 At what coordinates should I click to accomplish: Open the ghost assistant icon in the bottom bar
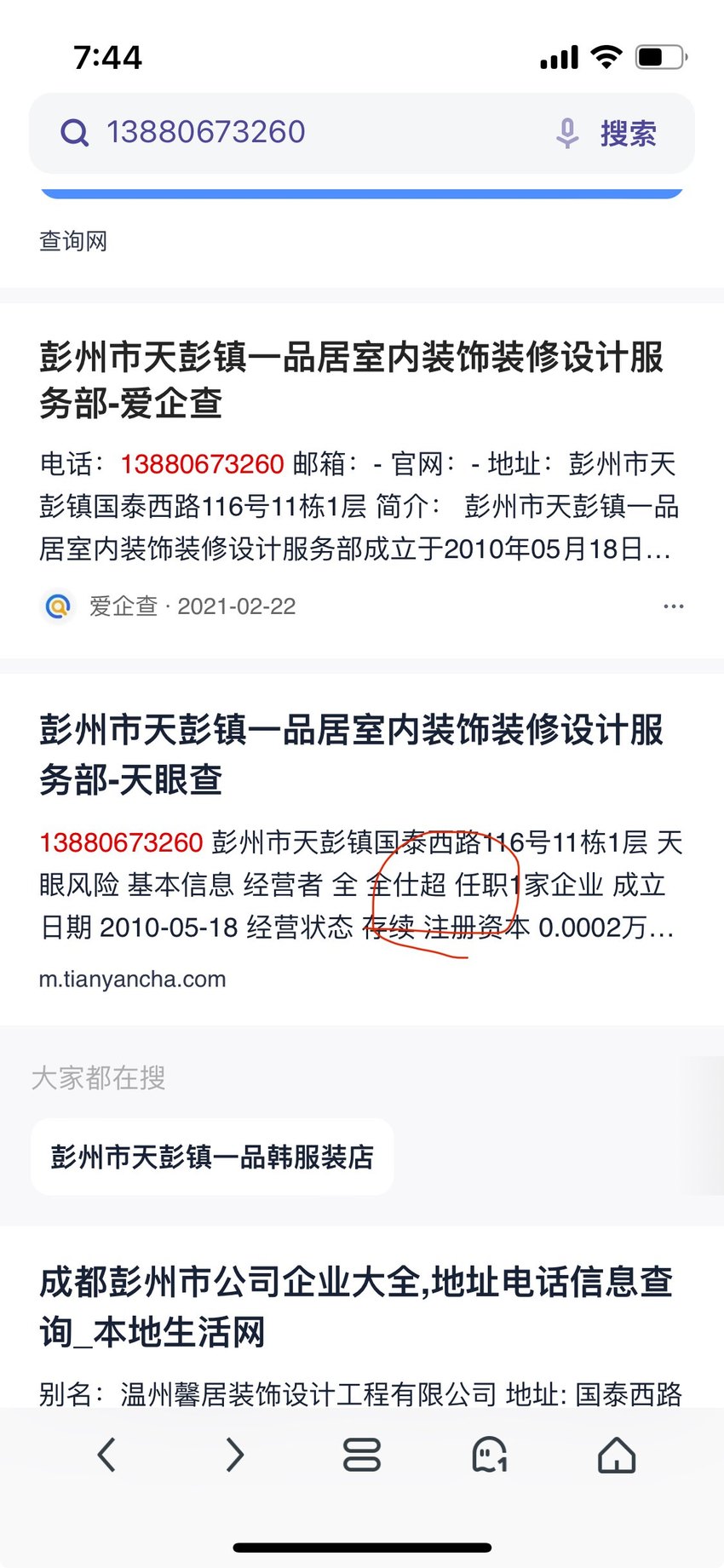(490, 1455)
